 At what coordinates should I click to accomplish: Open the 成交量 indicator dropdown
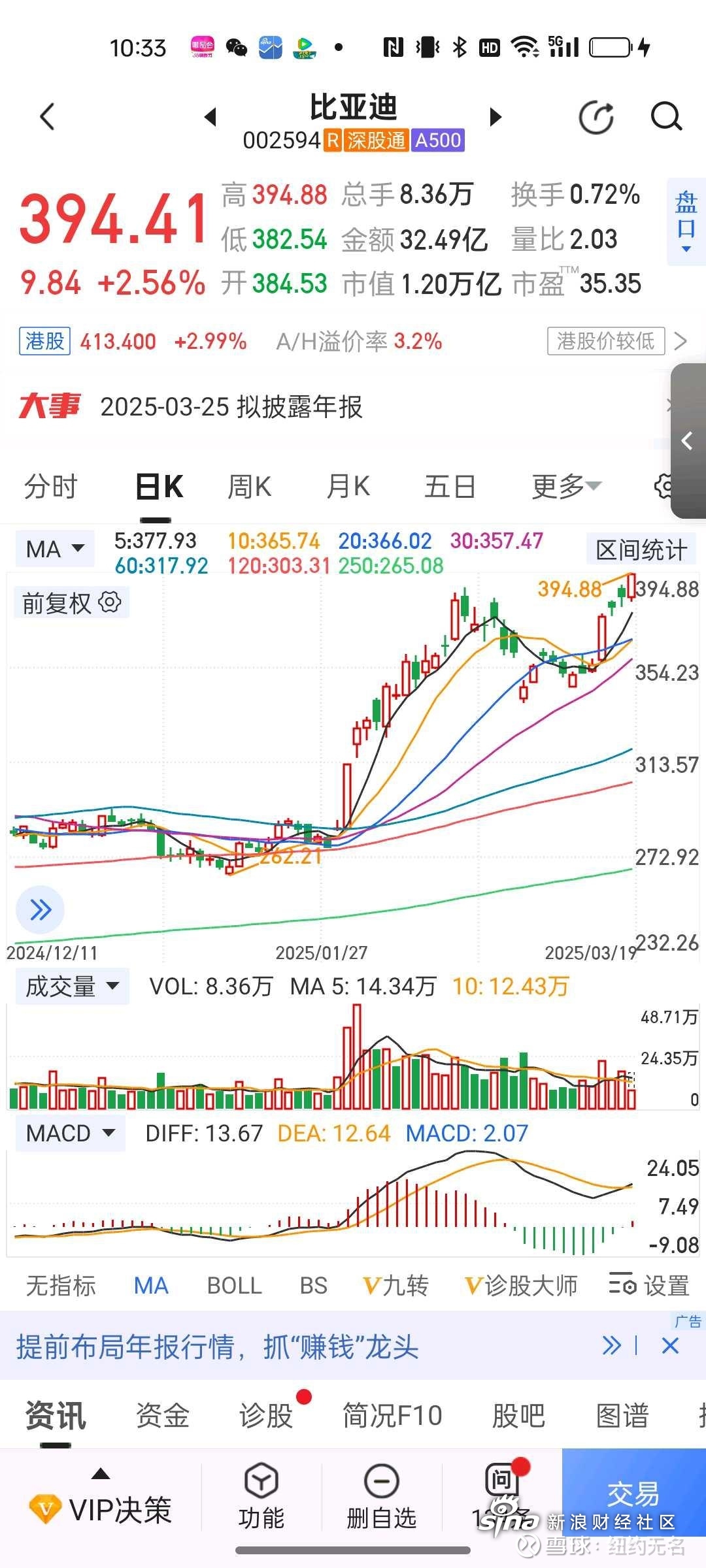[x=72, y=987]
